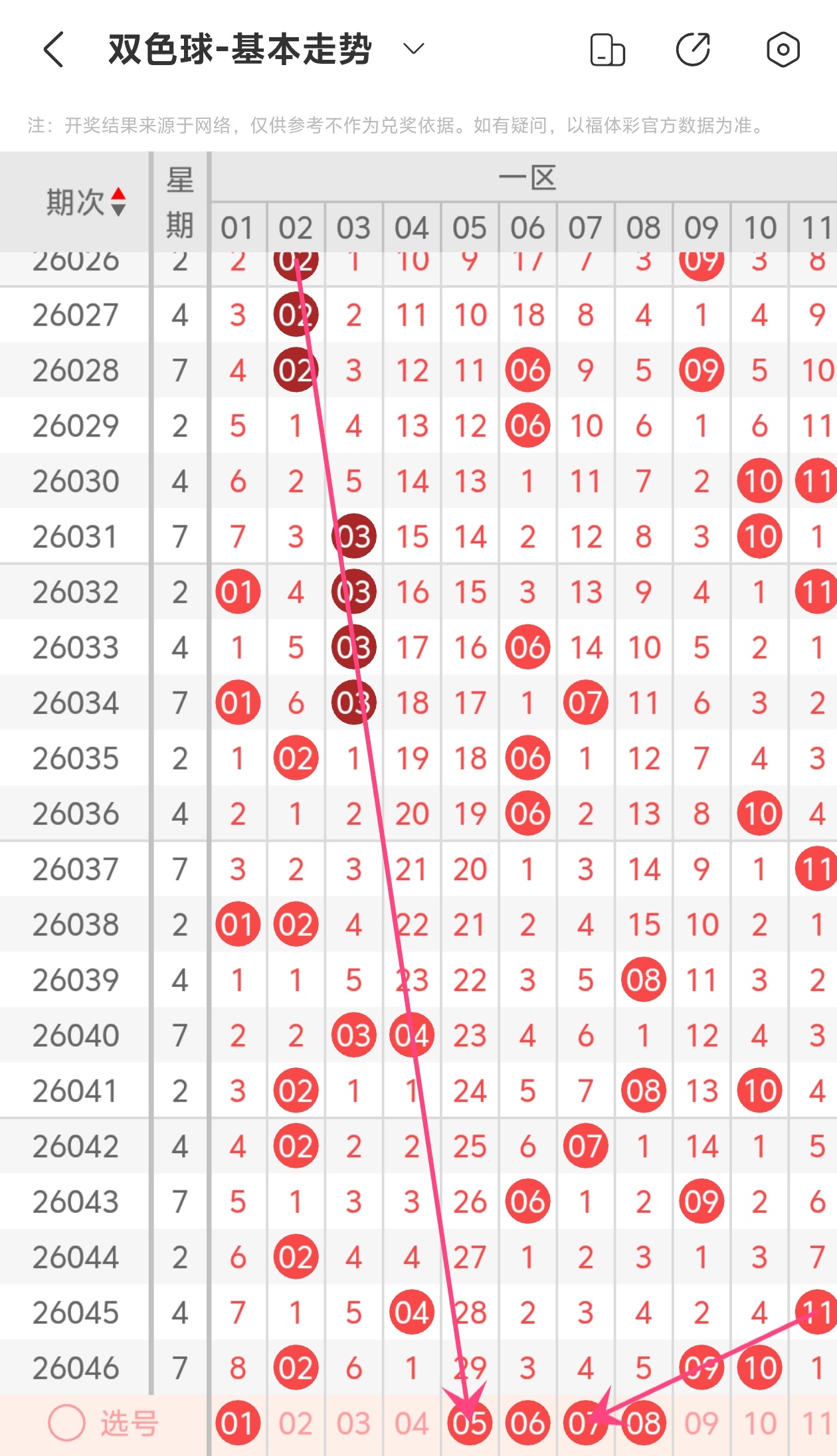Select number 04 in the selection row
The image size is (837, 1456).
[x=412, y=1423]
